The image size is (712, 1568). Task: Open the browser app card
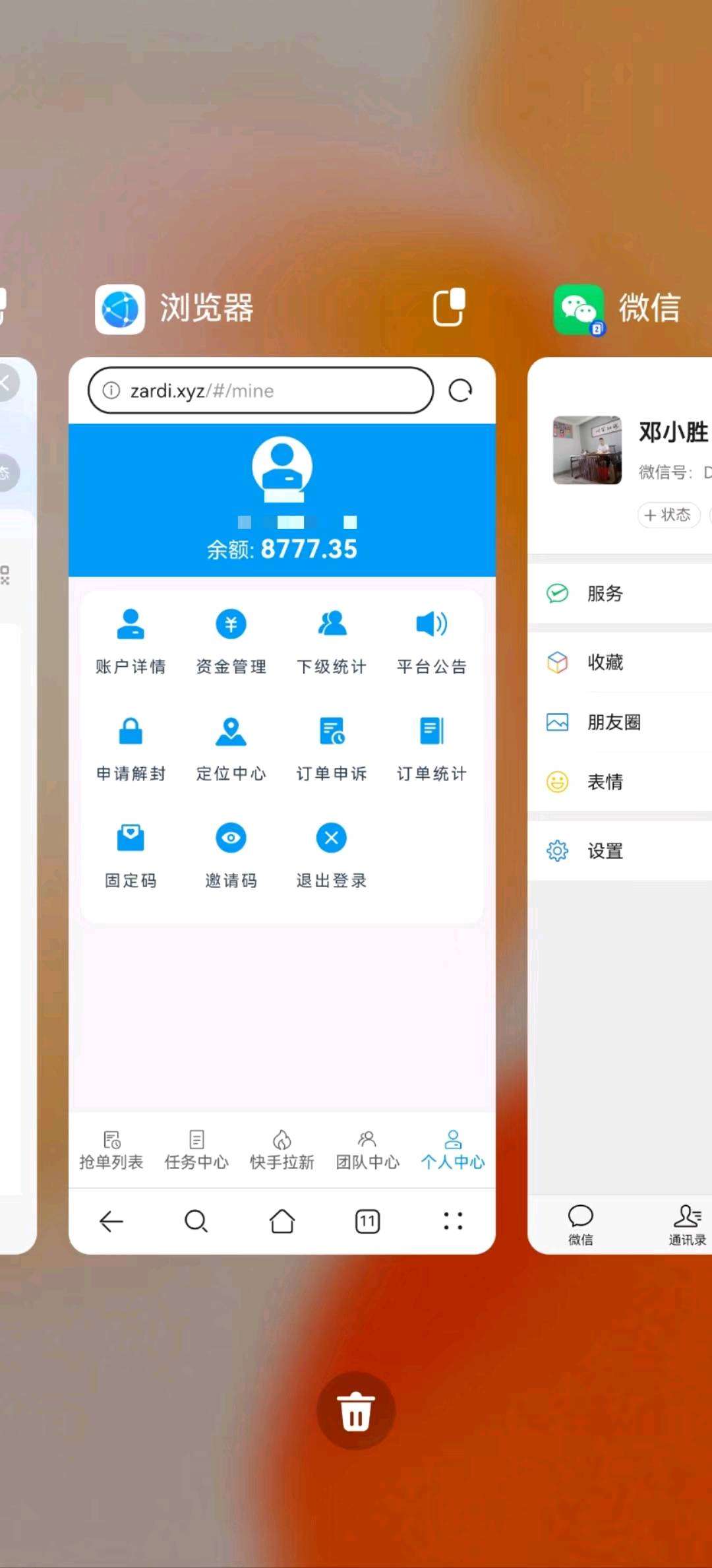[282, 805]
